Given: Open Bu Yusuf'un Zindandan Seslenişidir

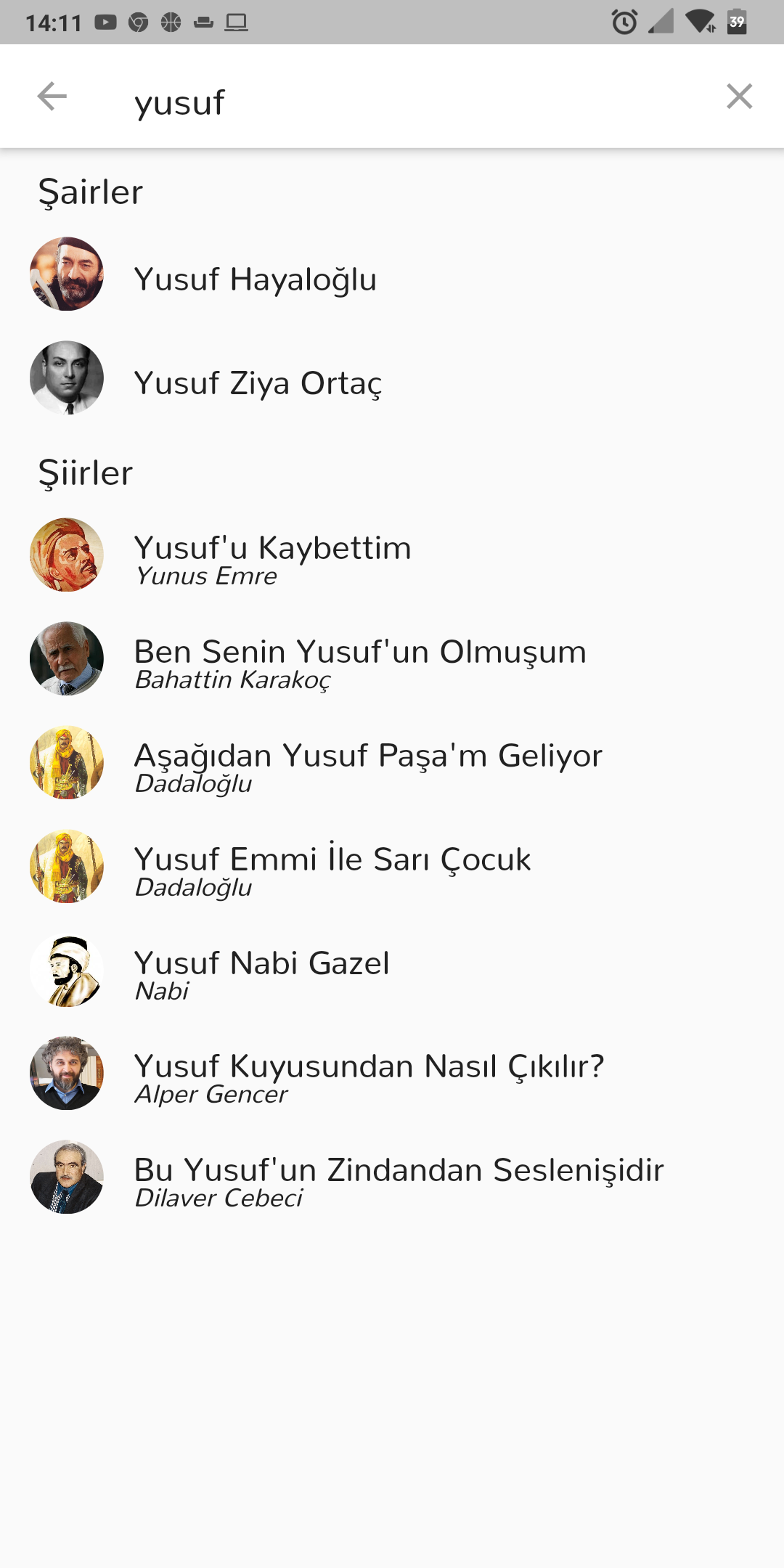Looking at the screenshot, I should click(x=392, y=1177).
